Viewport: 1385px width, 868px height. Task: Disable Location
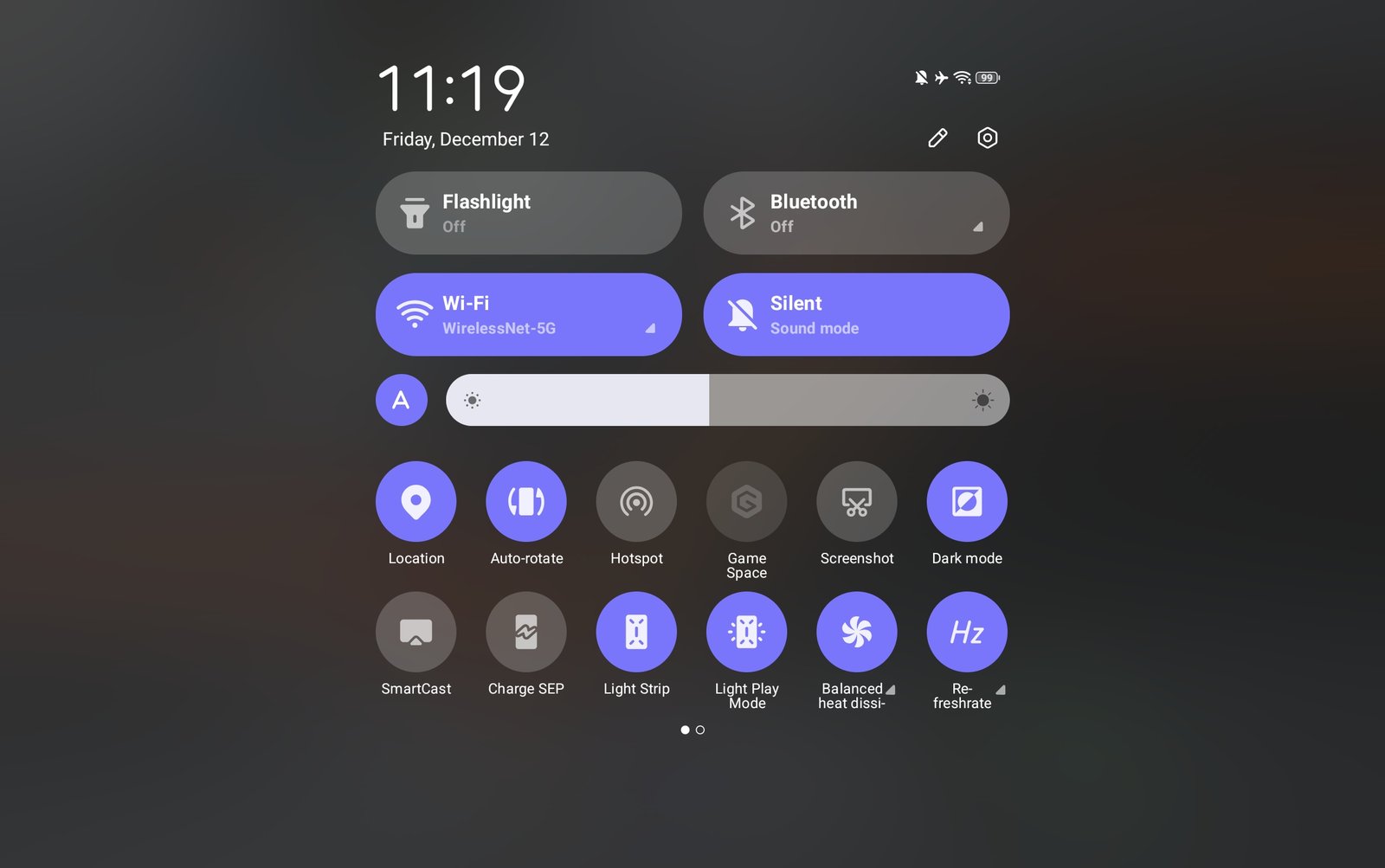click(x=415, y=502)
